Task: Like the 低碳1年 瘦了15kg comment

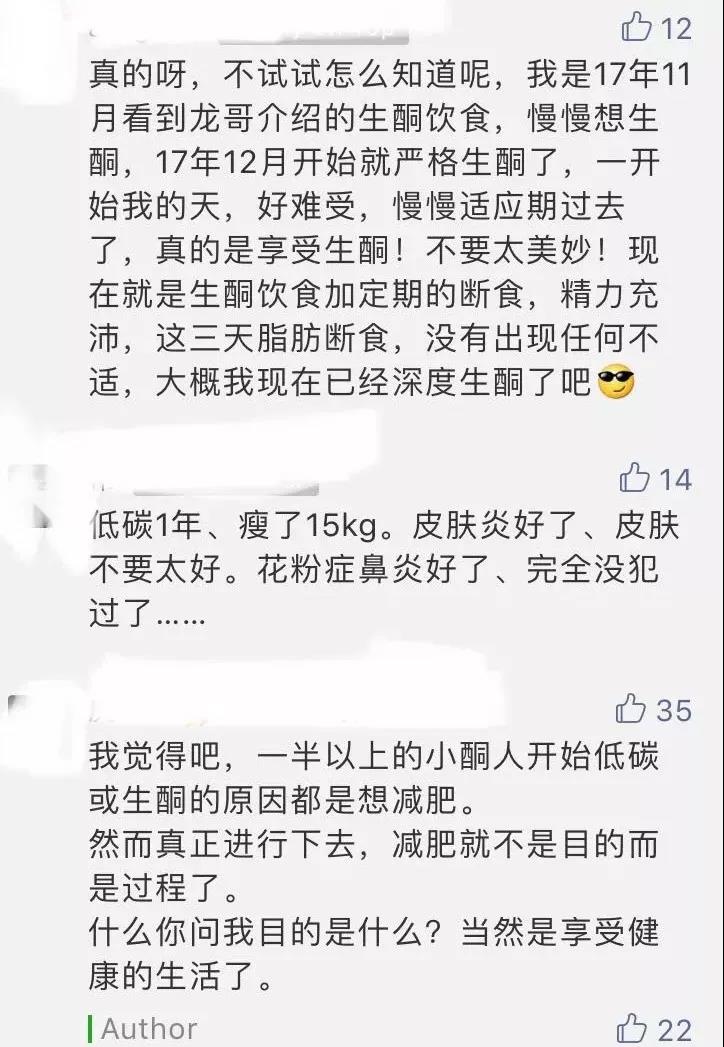Action: (636, 478)
